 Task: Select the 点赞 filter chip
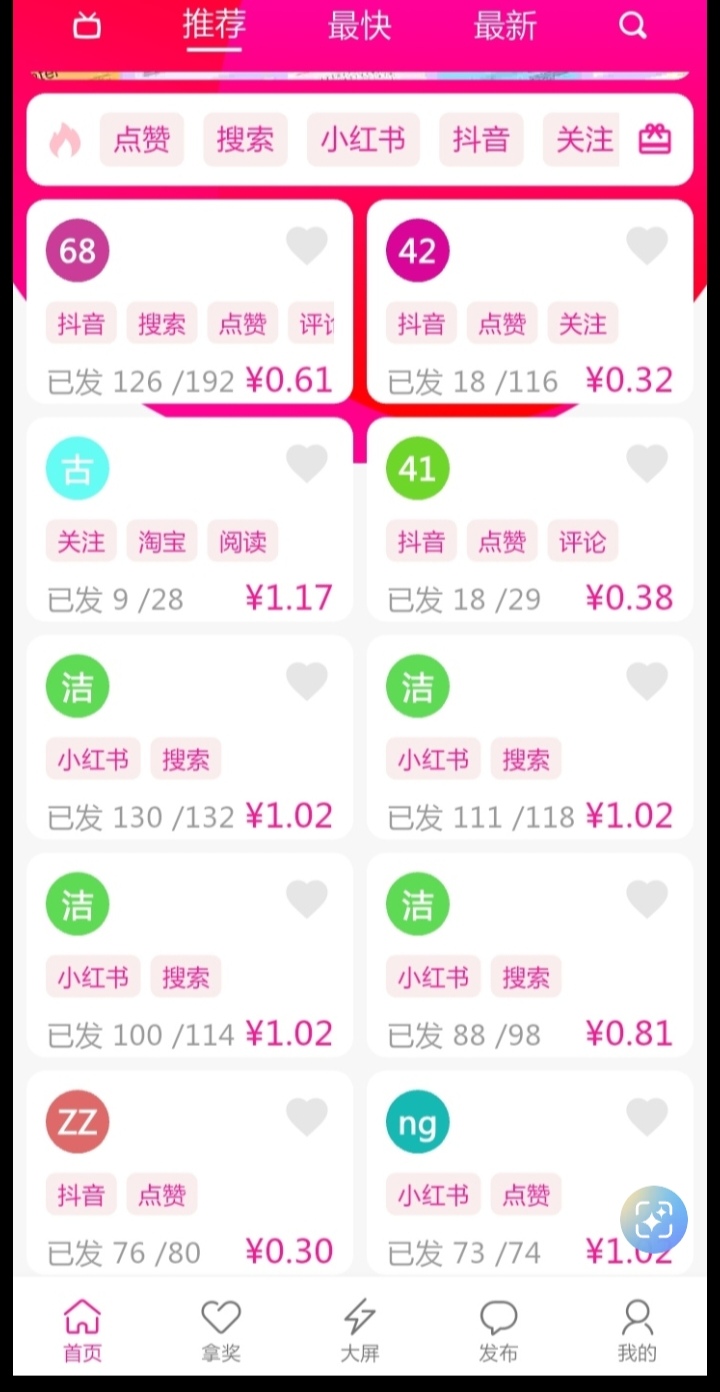(x=142, y=139)
